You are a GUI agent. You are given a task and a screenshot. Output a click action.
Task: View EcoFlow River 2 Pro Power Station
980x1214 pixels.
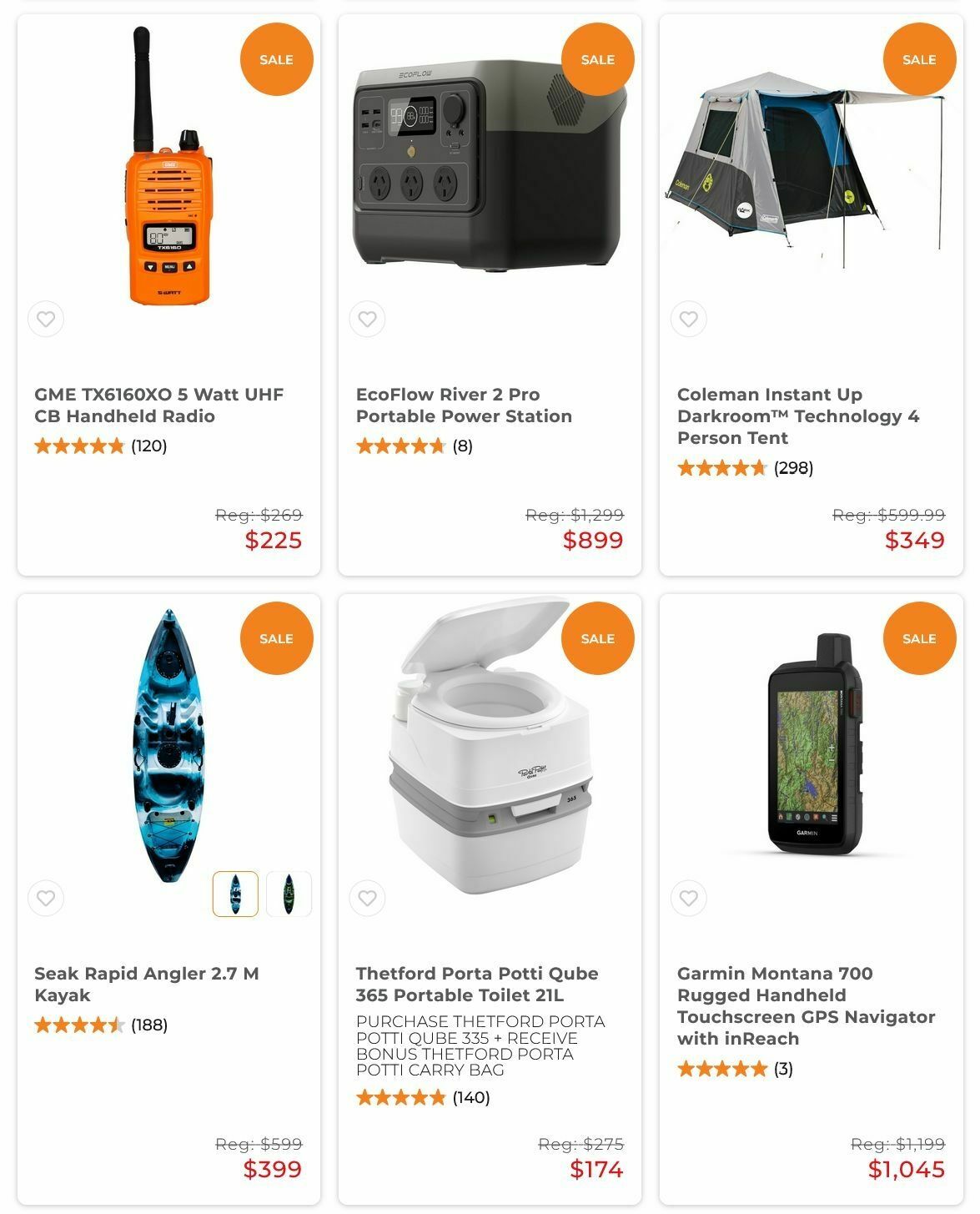pyautogui.click(x=464, y=405)
